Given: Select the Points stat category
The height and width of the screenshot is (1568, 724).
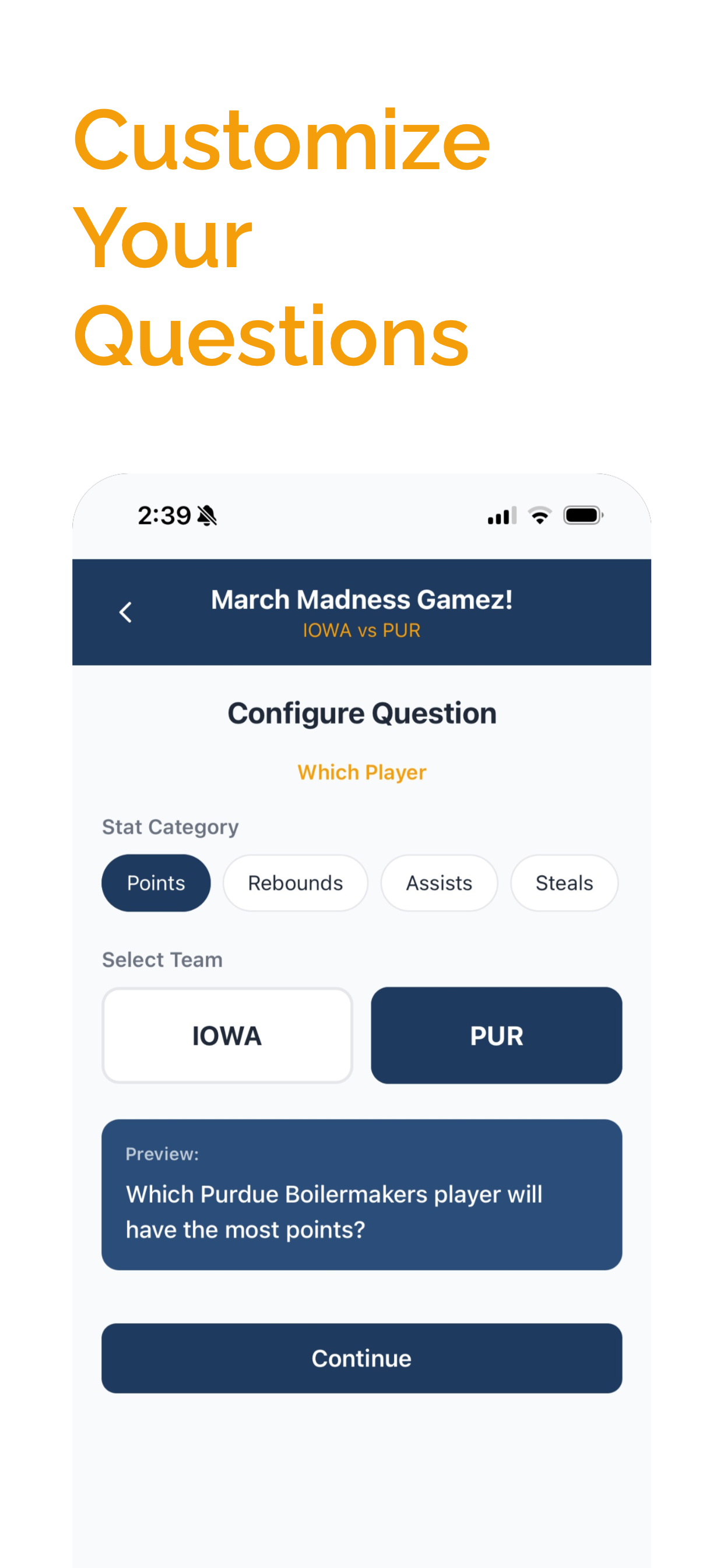Looking at the screenshot, I should 156,883.
